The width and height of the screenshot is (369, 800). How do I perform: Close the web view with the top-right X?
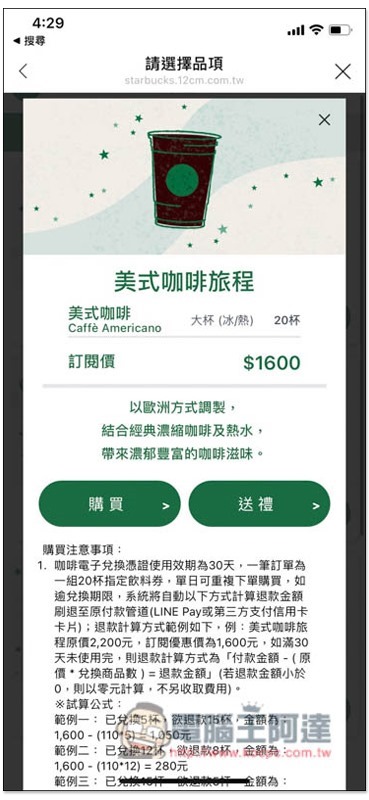coord(342,71)
